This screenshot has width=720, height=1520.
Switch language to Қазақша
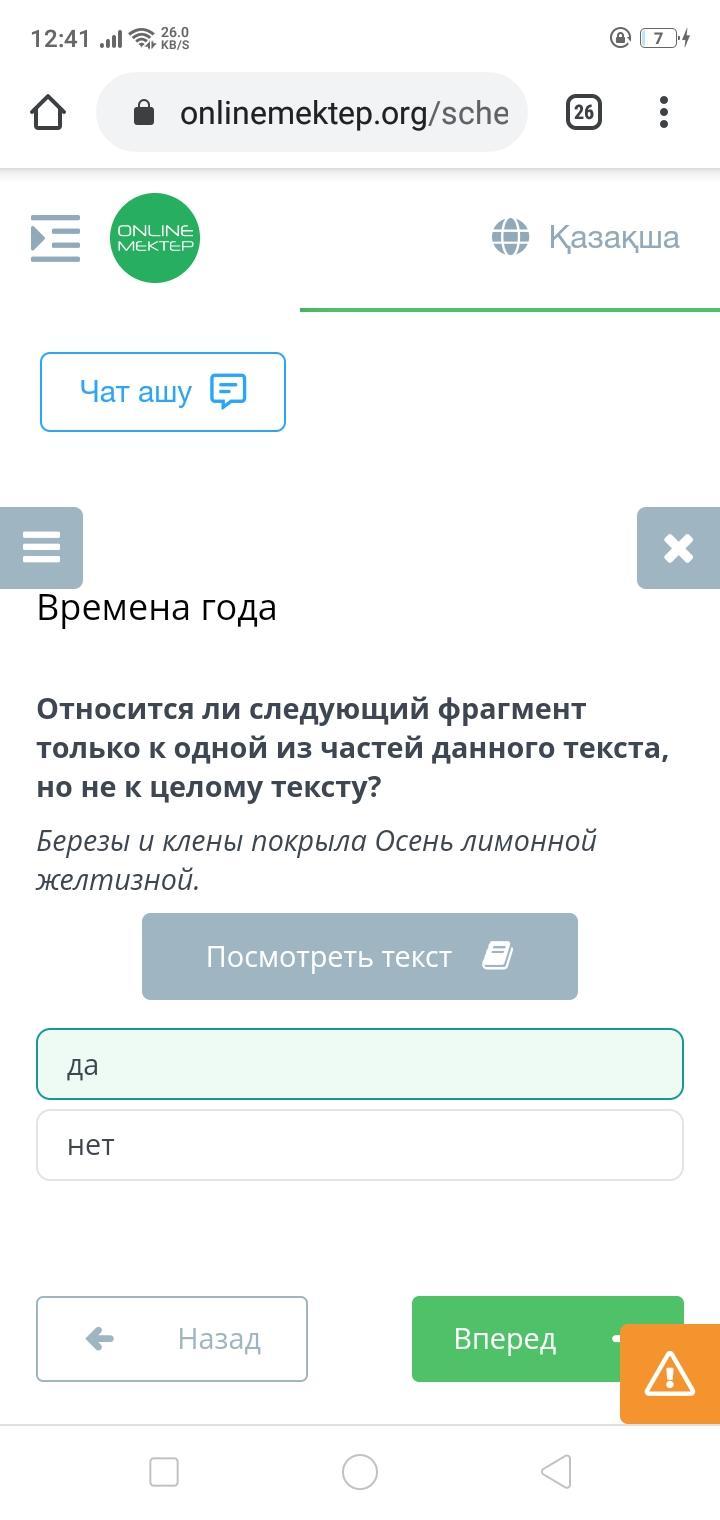click(x=586, y=238)
